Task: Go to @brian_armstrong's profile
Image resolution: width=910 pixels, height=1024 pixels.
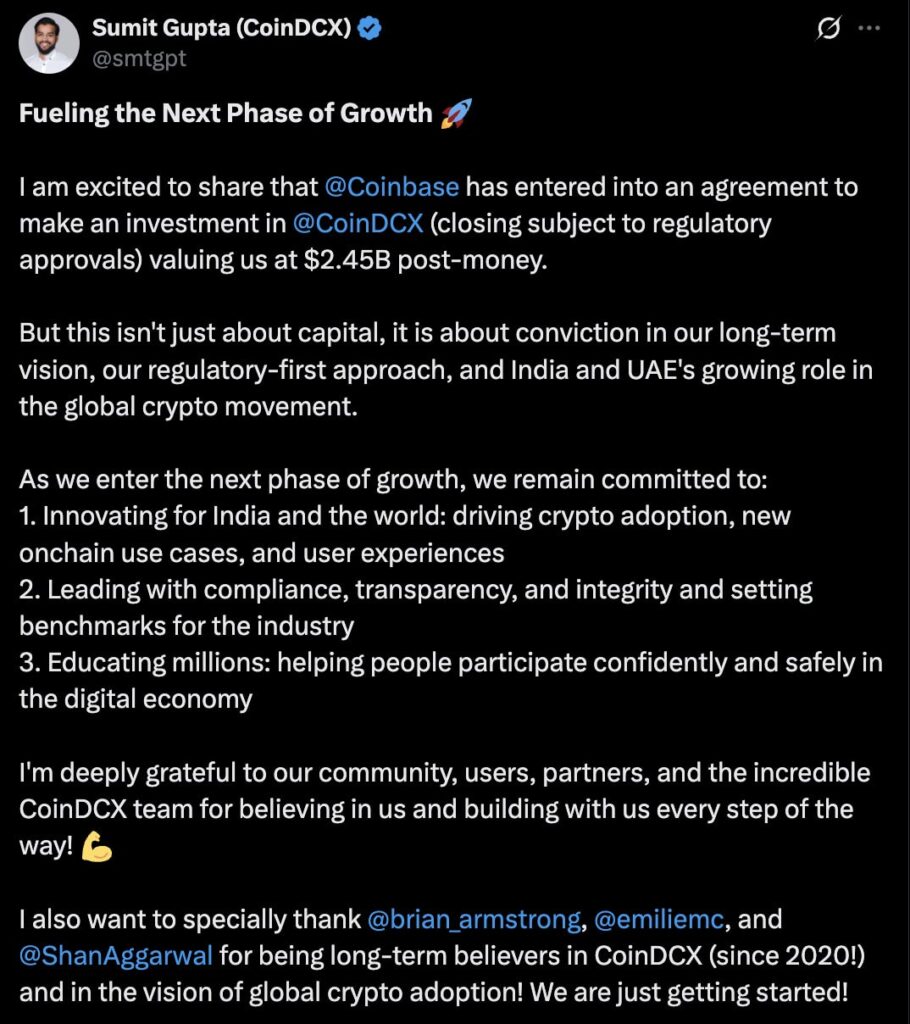Action: pos(474,918)
